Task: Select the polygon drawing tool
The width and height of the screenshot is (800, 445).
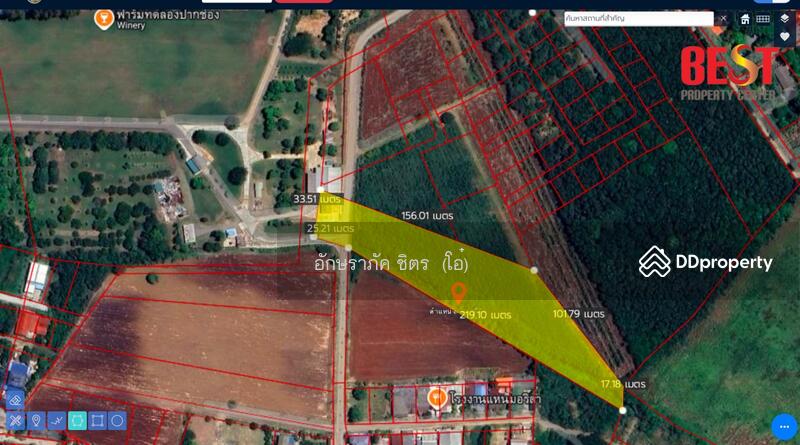Action: click(77, 420)
